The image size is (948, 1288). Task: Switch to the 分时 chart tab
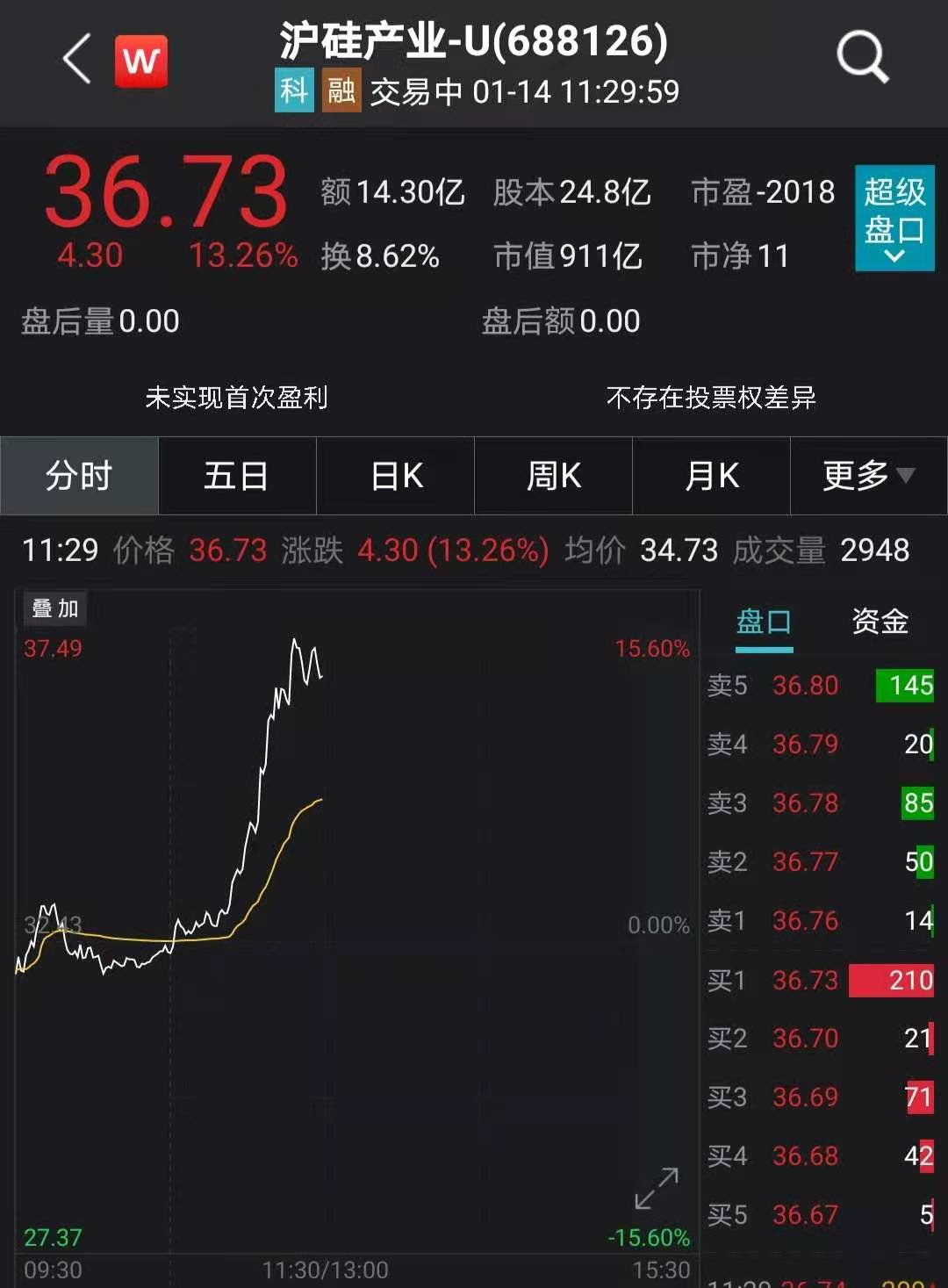(x=79, y=476)
